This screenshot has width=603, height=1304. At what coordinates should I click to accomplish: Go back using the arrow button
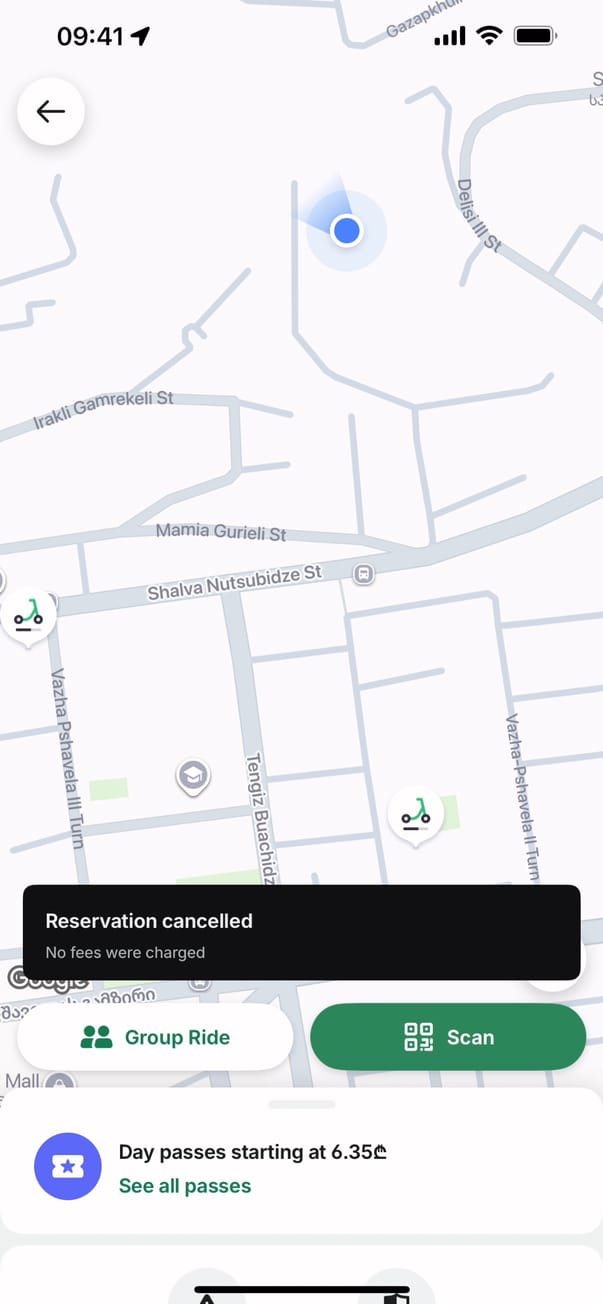click(x=51, y=112)
